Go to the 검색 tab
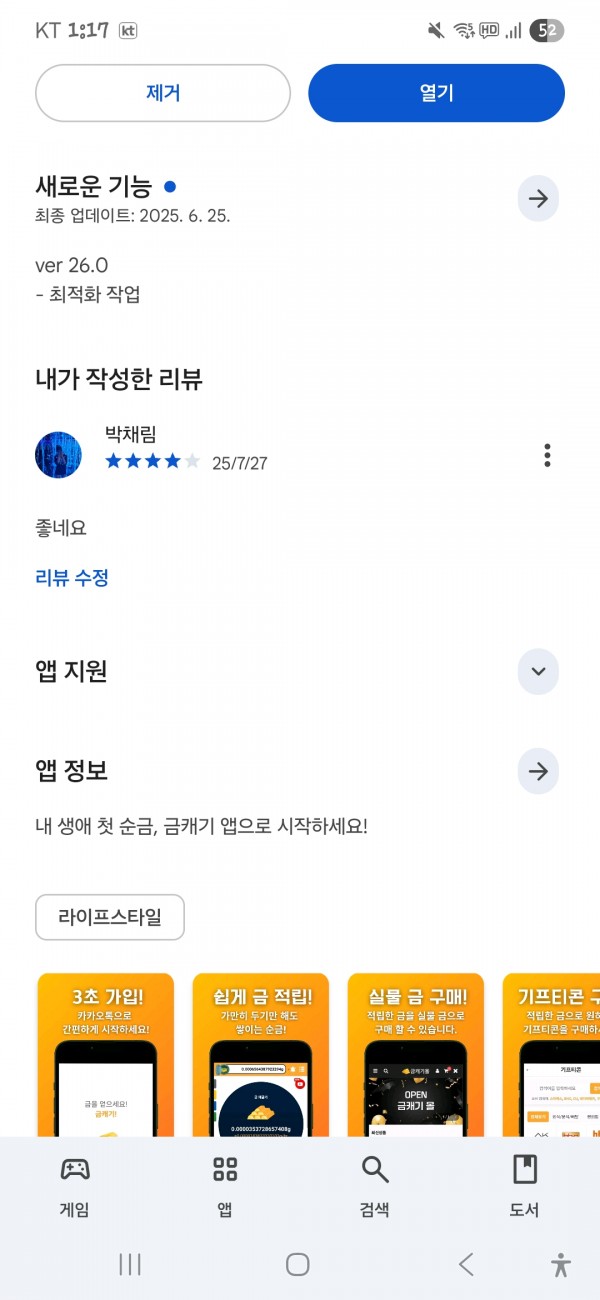600x1300 pixels. tap(375, 1186)
